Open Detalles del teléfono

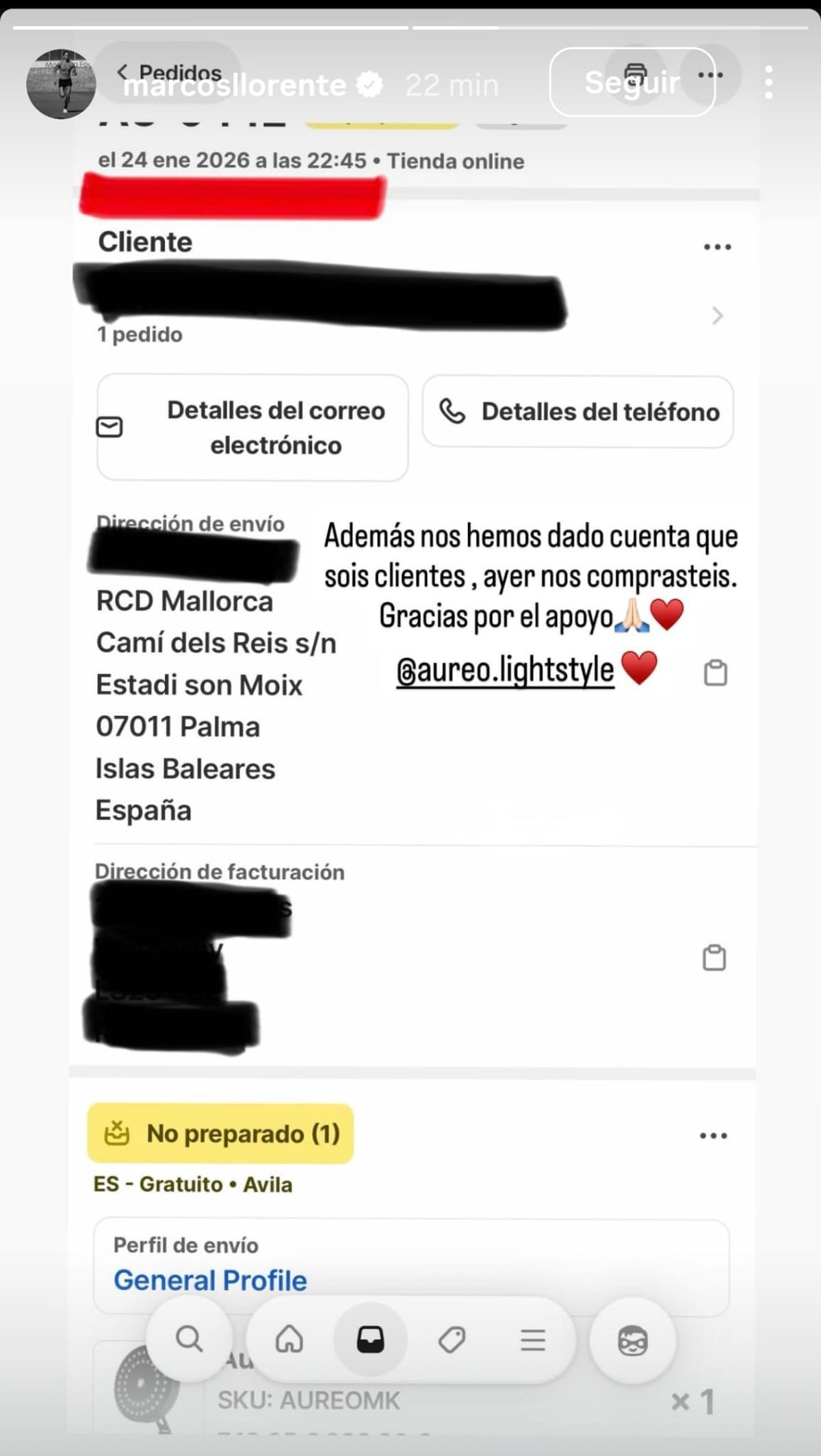[577, 413]
